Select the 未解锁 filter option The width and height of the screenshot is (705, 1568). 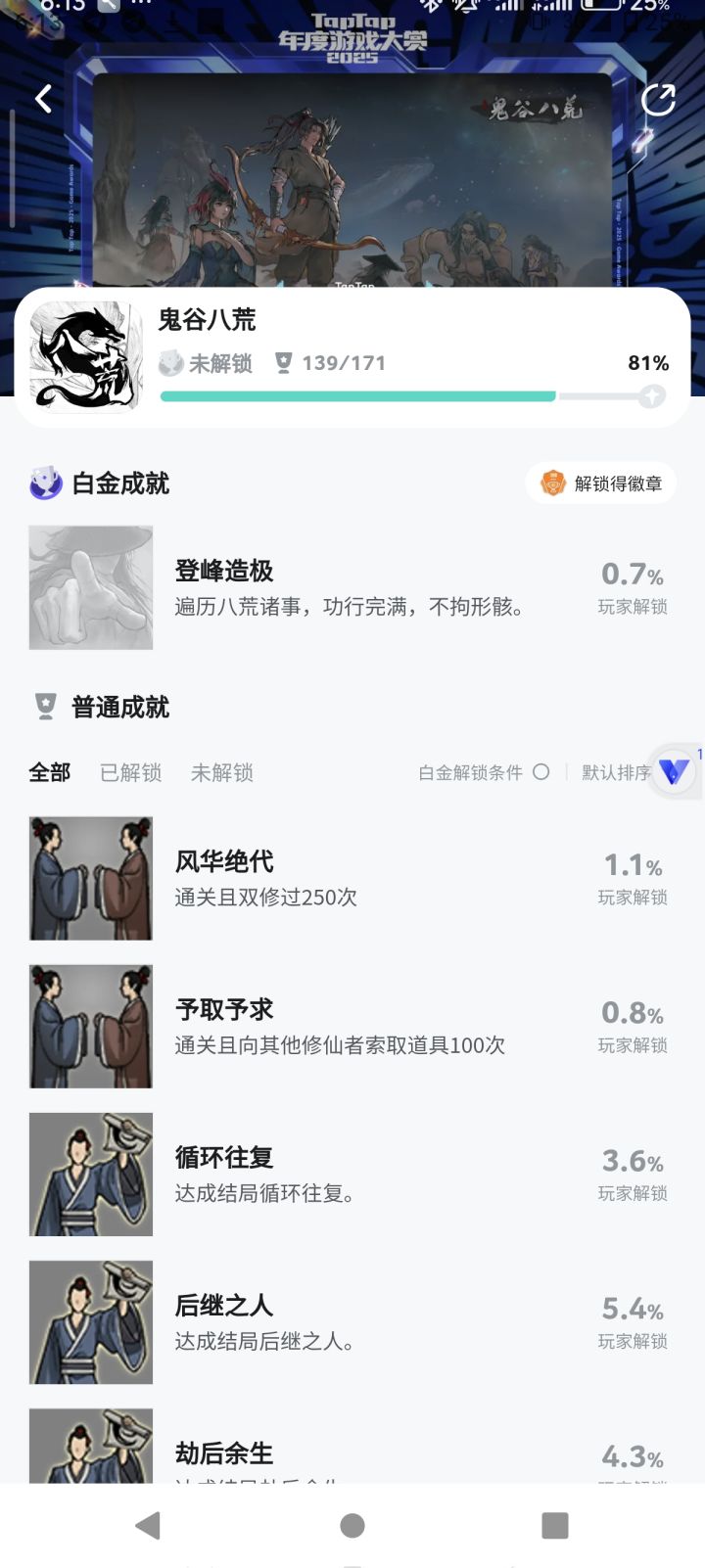(x=222, y=772)
